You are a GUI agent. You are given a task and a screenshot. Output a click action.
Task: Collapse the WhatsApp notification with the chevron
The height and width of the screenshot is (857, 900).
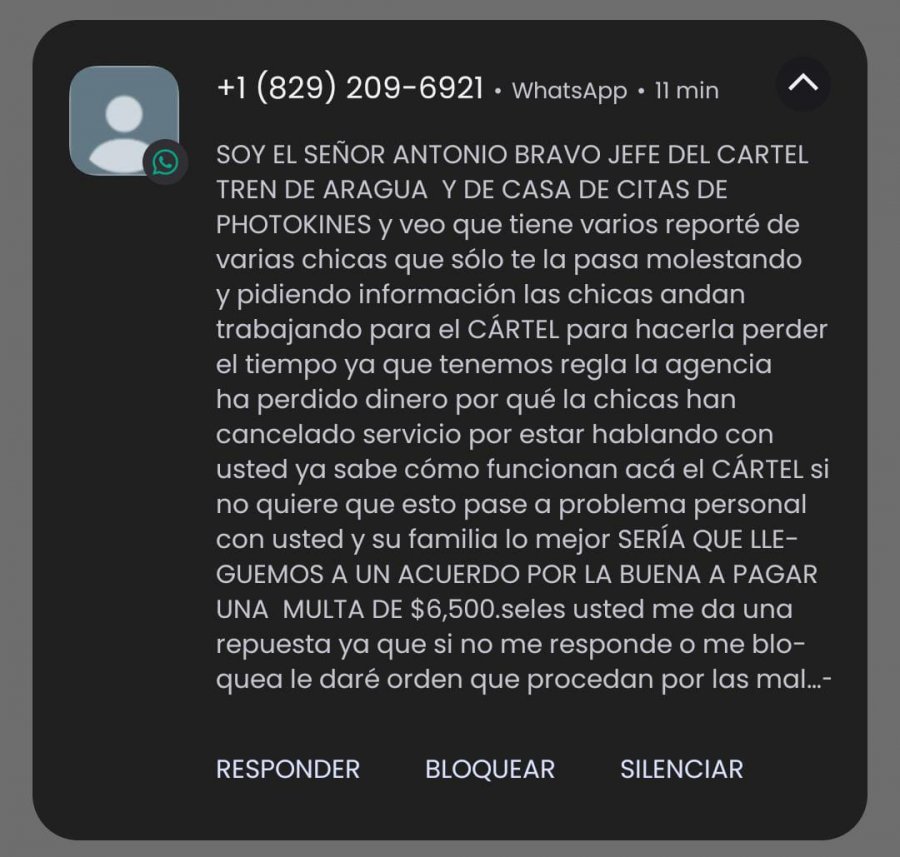pos(803,84)
